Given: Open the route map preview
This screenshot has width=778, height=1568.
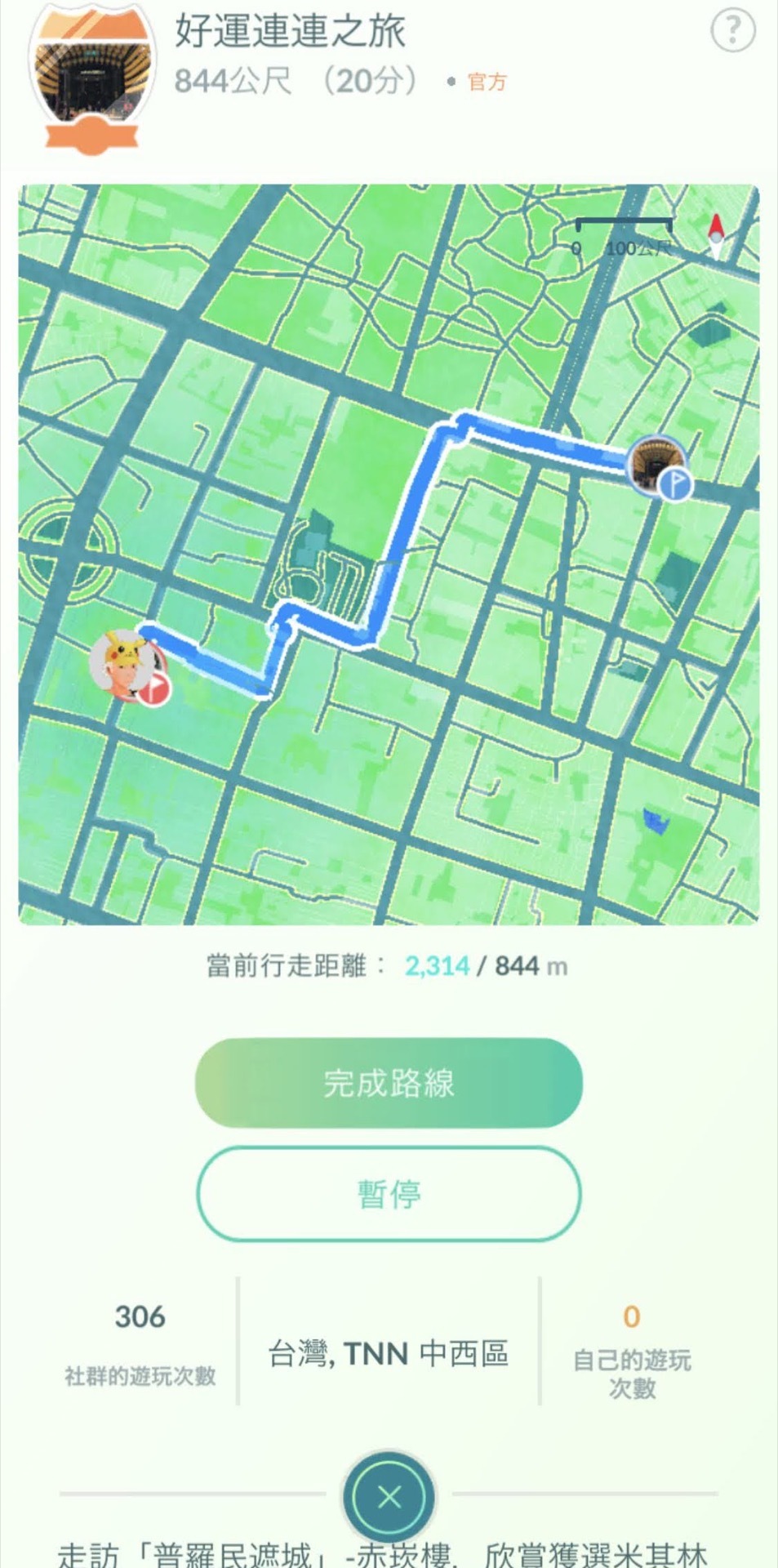Looking at the screenshot, I should (x=389, y=555).
